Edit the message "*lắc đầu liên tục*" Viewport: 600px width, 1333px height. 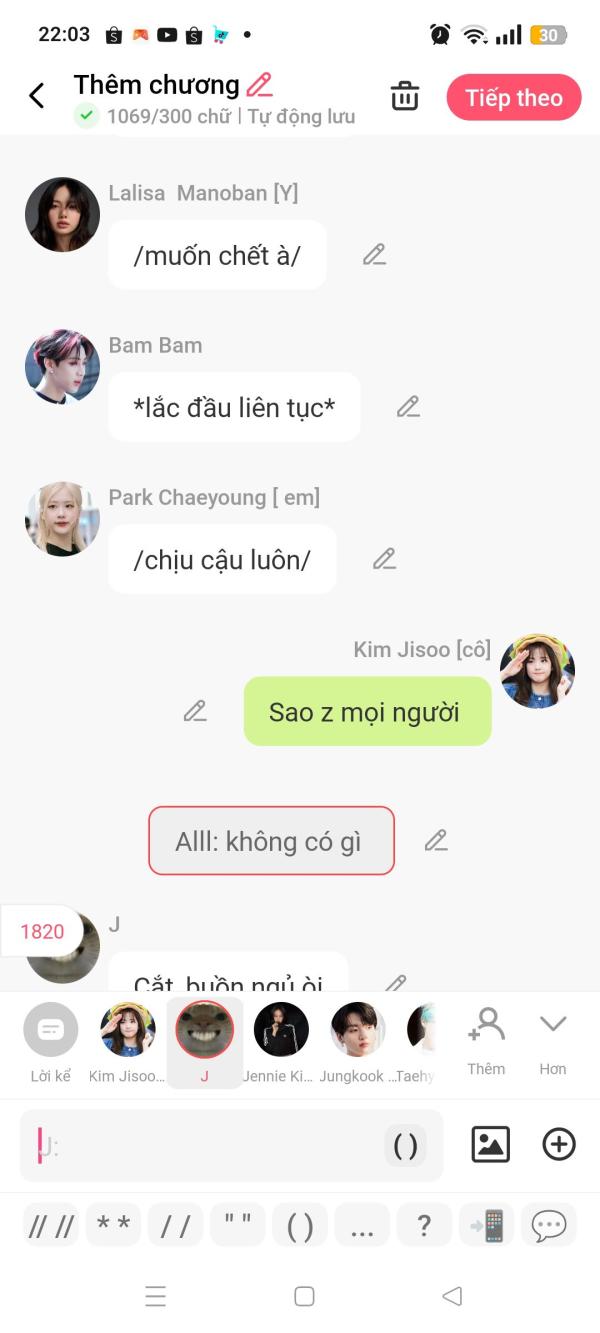(x=408, y=406)
